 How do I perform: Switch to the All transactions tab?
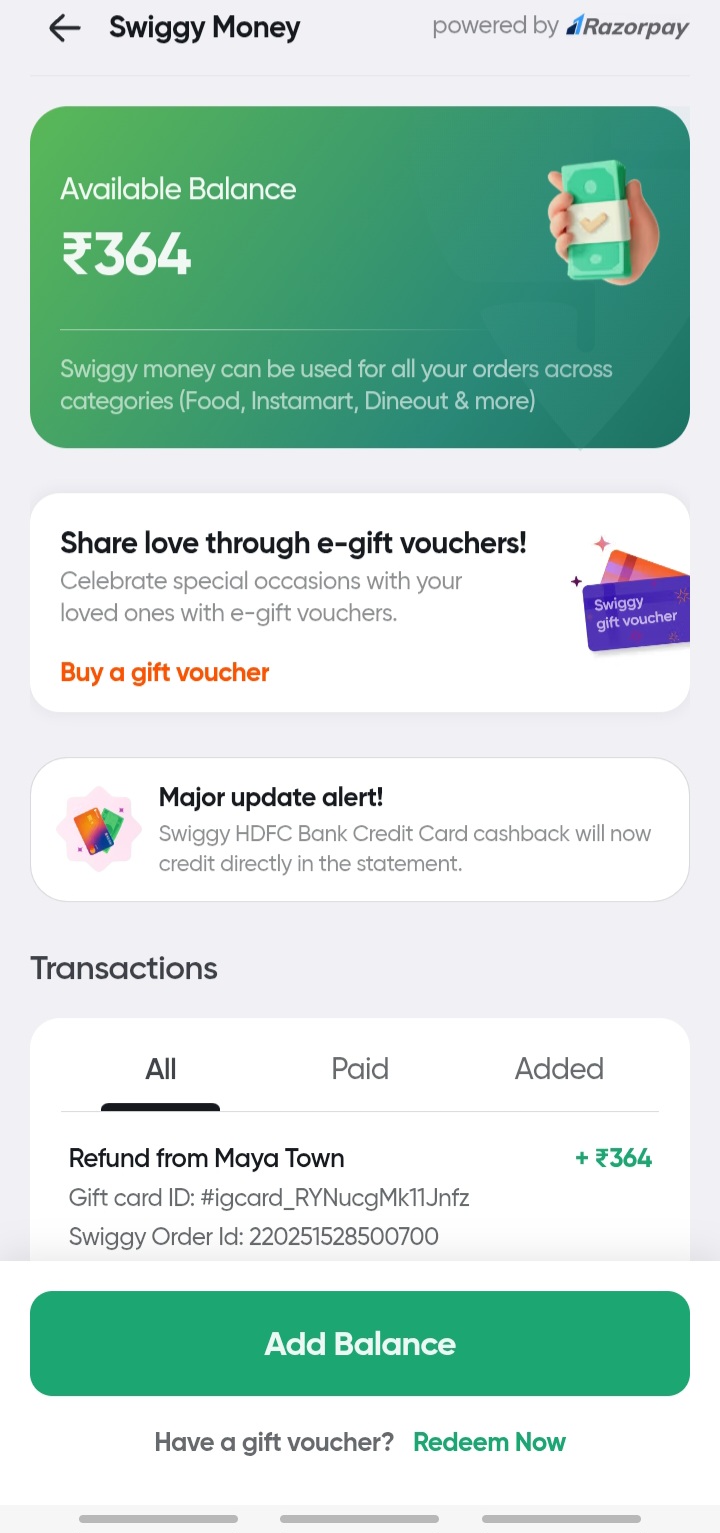click(x=160, y=1069)
